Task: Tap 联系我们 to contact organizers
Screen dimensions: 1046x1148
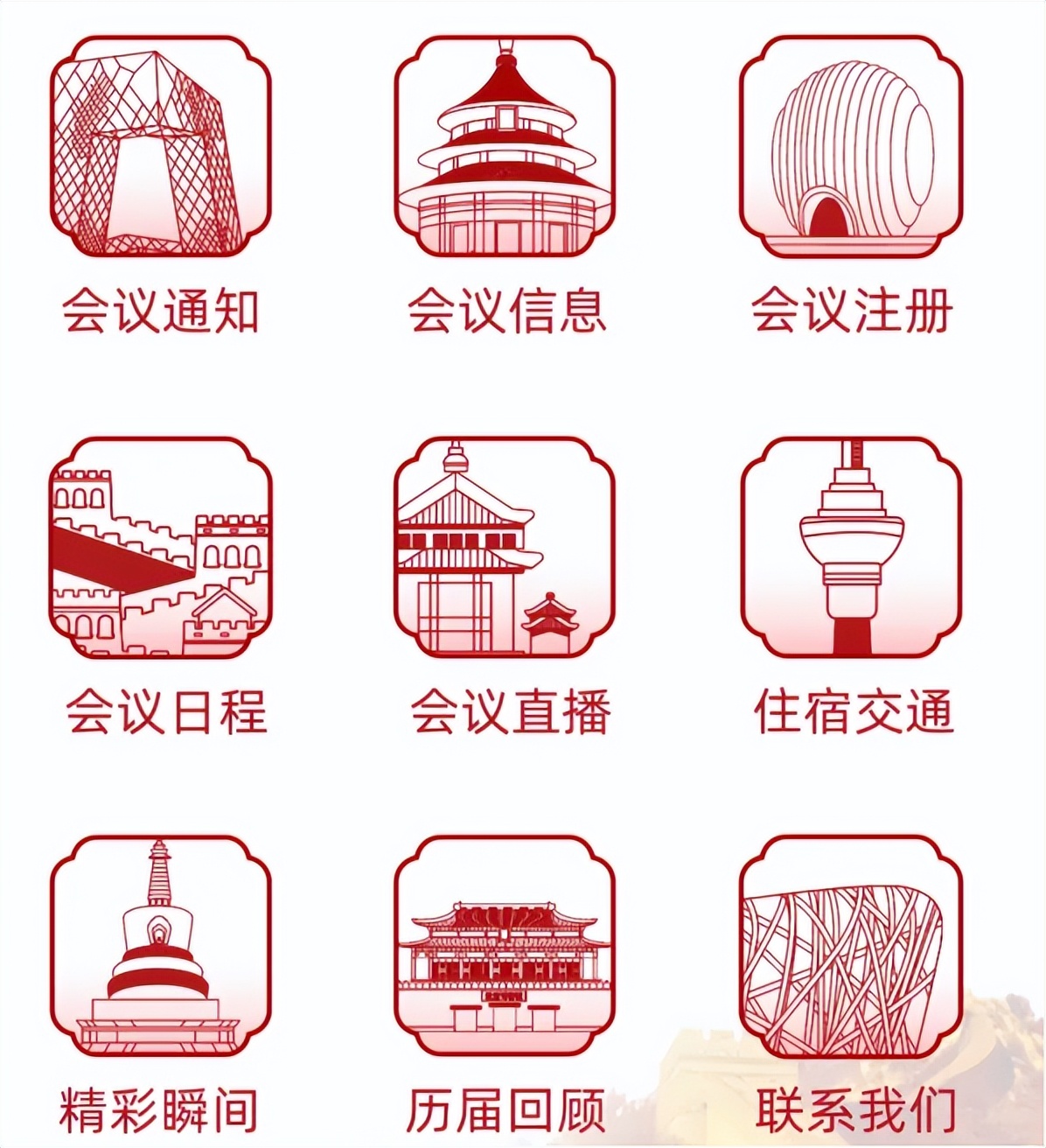Action: (x=851, y=947)
